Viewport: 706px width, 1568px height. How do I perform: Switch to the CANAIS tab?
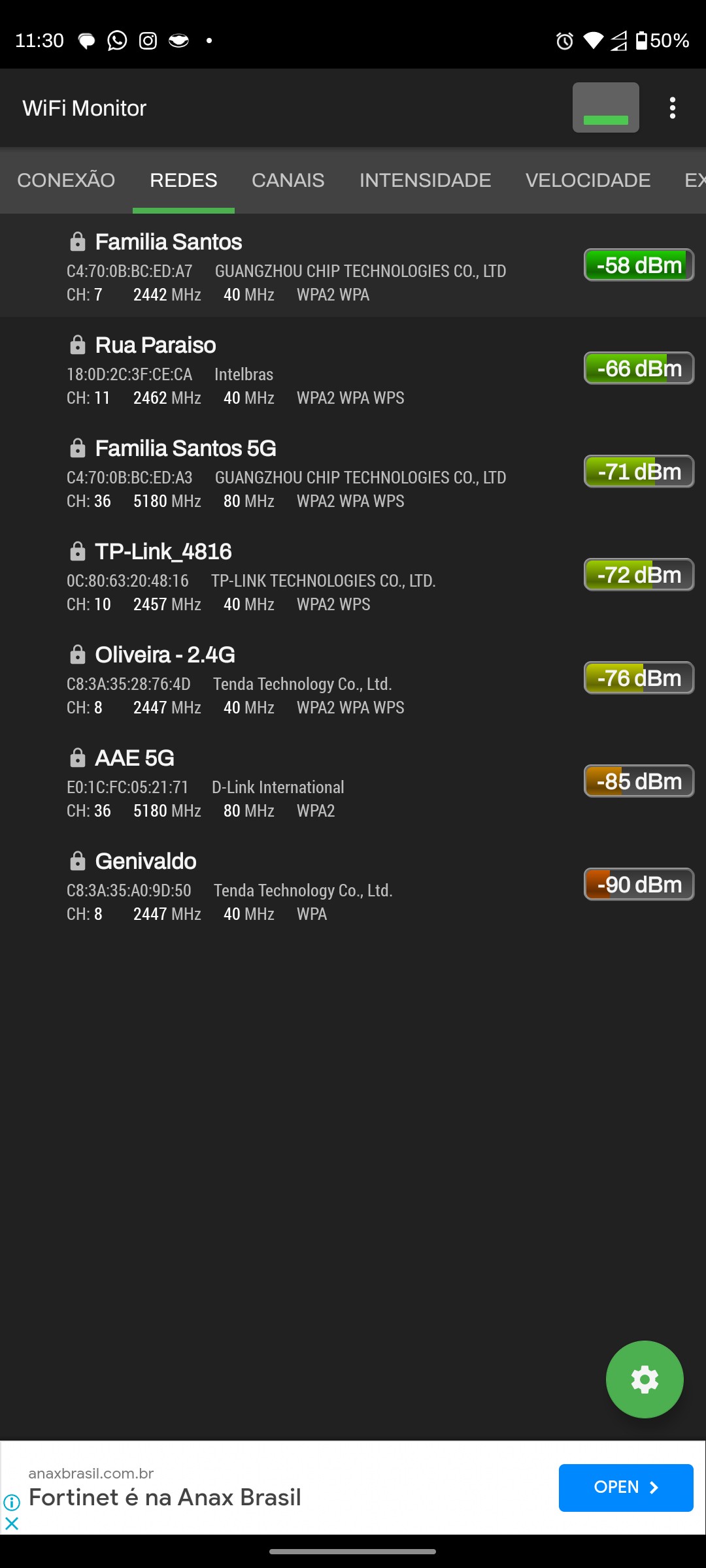point(288,180)
